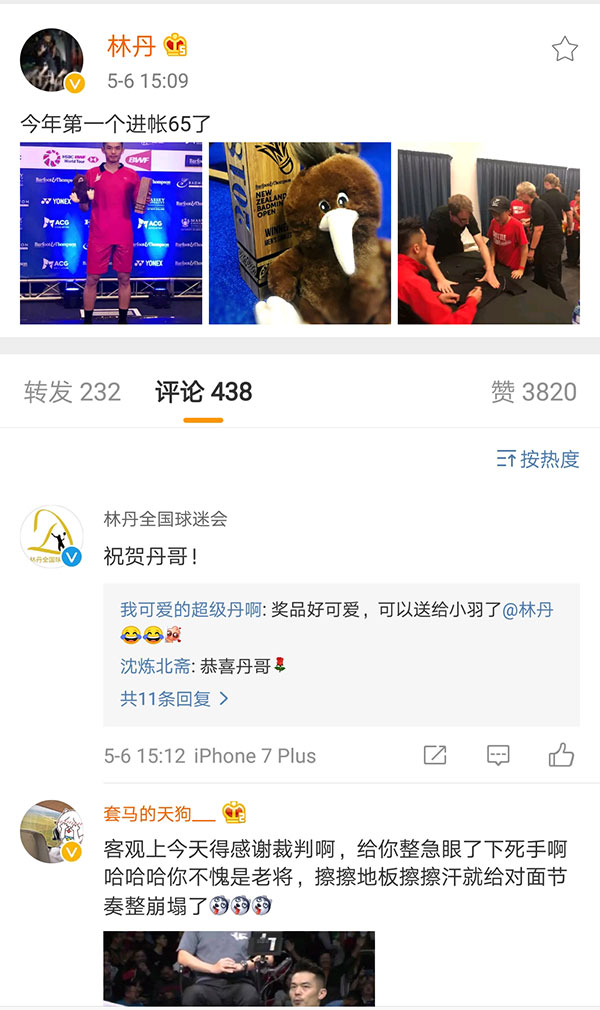View the kiwi plush toy photo
The image size is (600, 1010).
(x=299, y=233)
